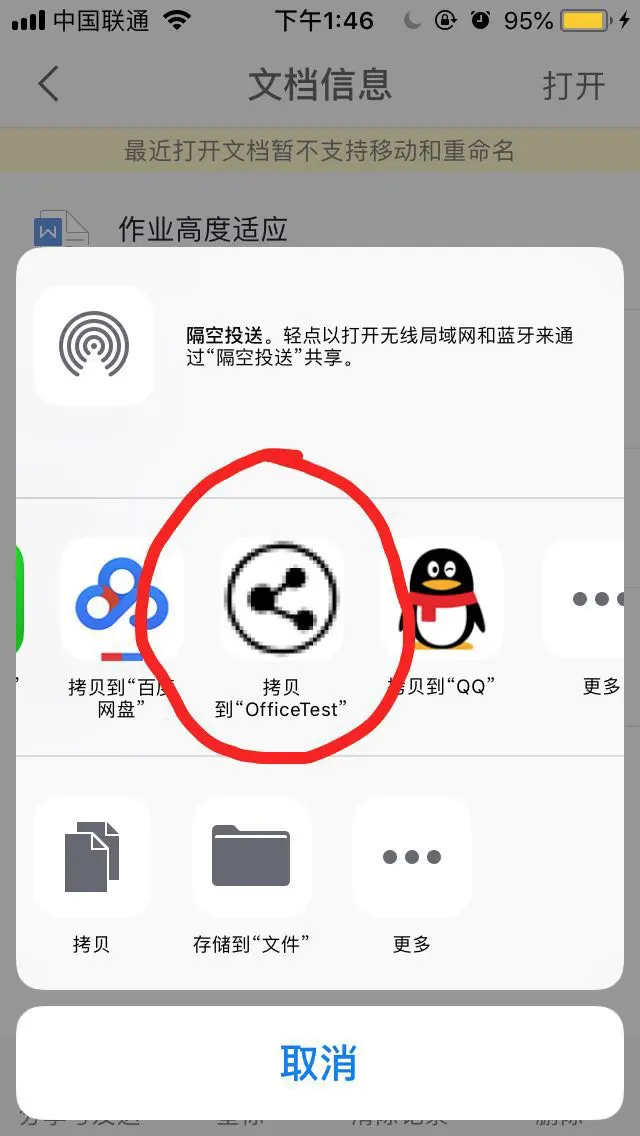Copy the document to 百度网盘

(120, 600)
